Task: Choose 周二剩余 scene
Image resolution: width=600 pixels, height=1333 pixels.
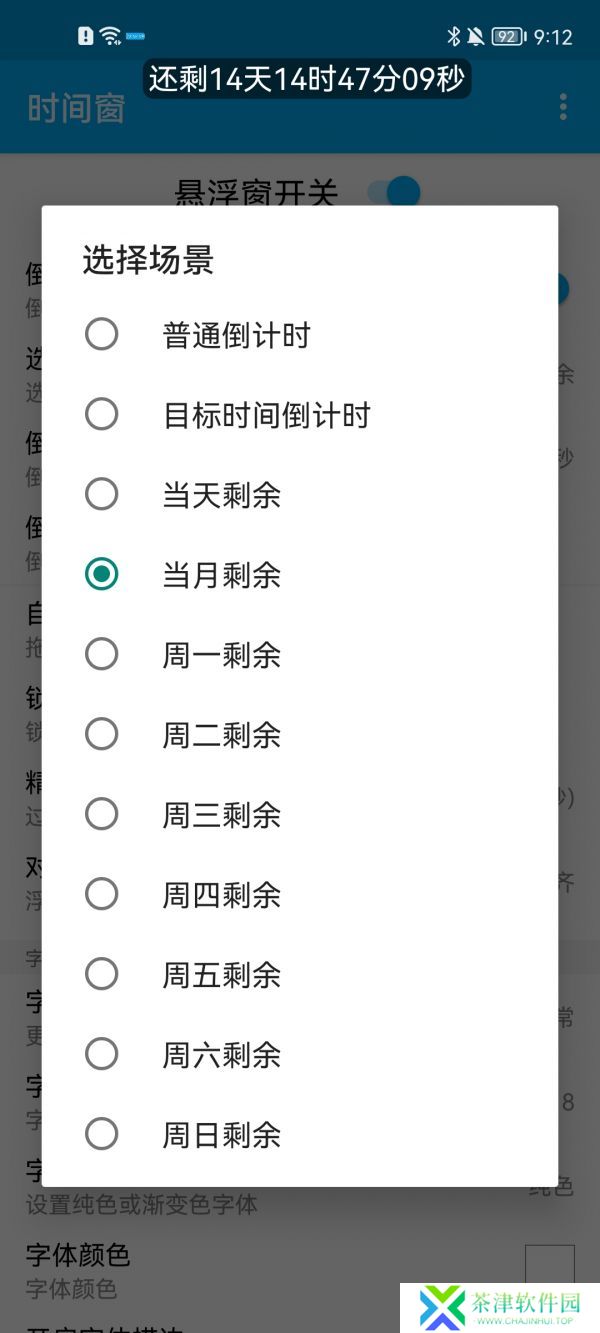Action: click(300, 734)
